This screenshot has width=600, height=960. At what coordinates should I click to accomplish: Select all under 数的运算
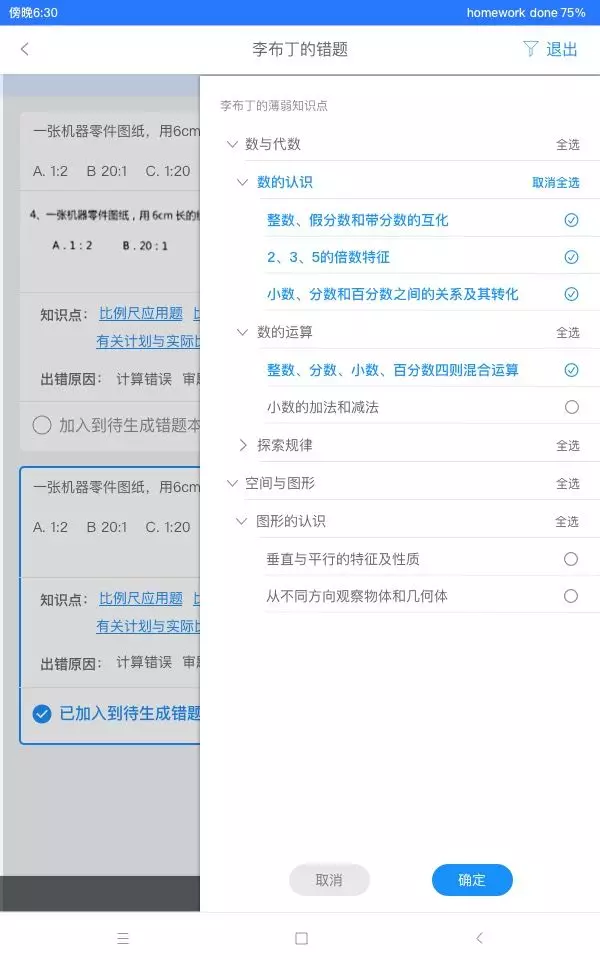coord(567,332)
